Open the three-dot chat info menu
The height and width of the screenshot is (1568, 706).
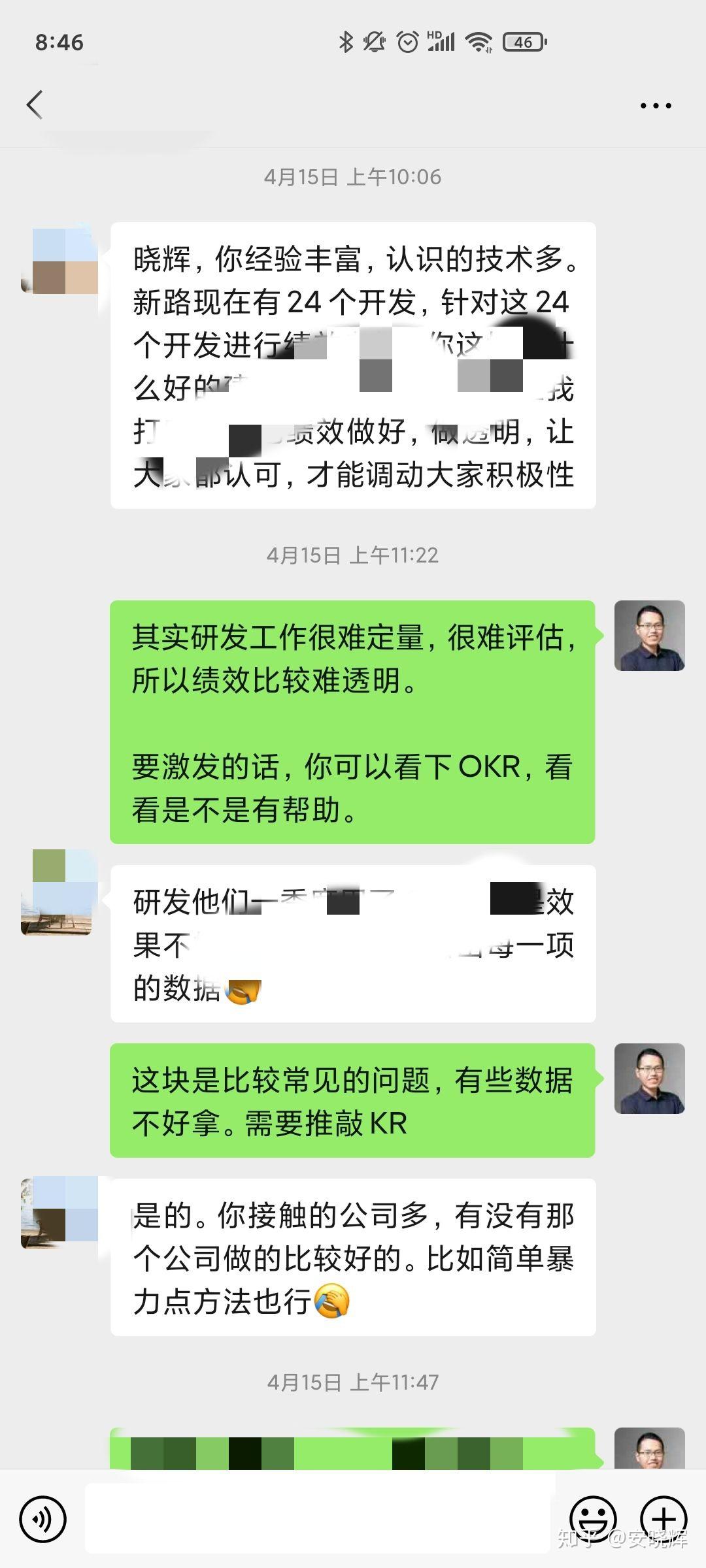point(655,105)
